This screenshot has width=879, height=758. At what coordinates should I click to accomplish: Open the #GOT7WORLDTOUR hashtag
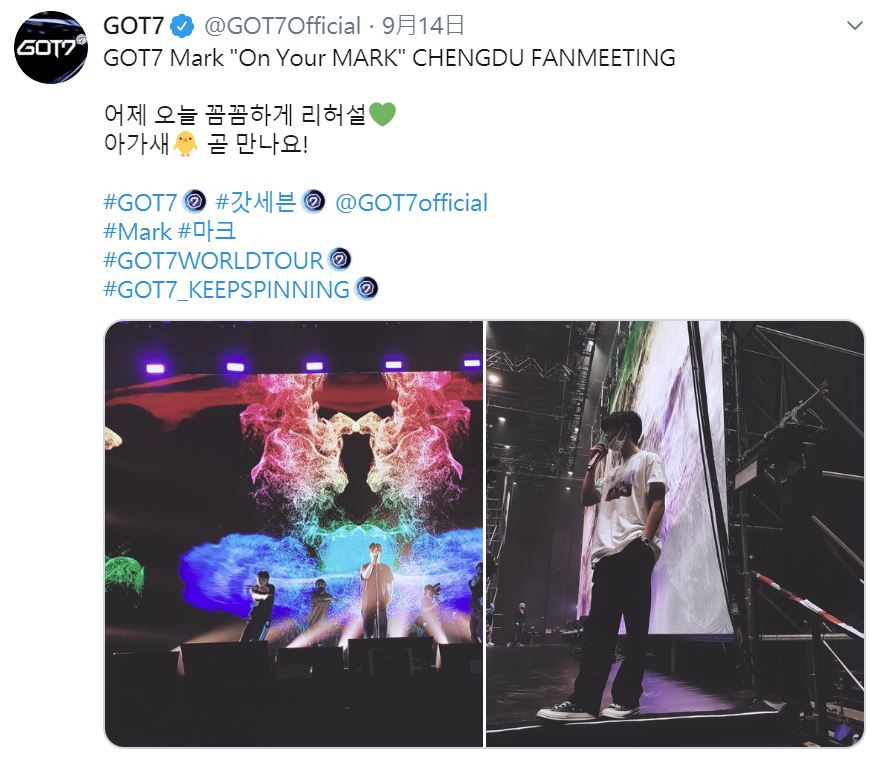pos(213,261)
